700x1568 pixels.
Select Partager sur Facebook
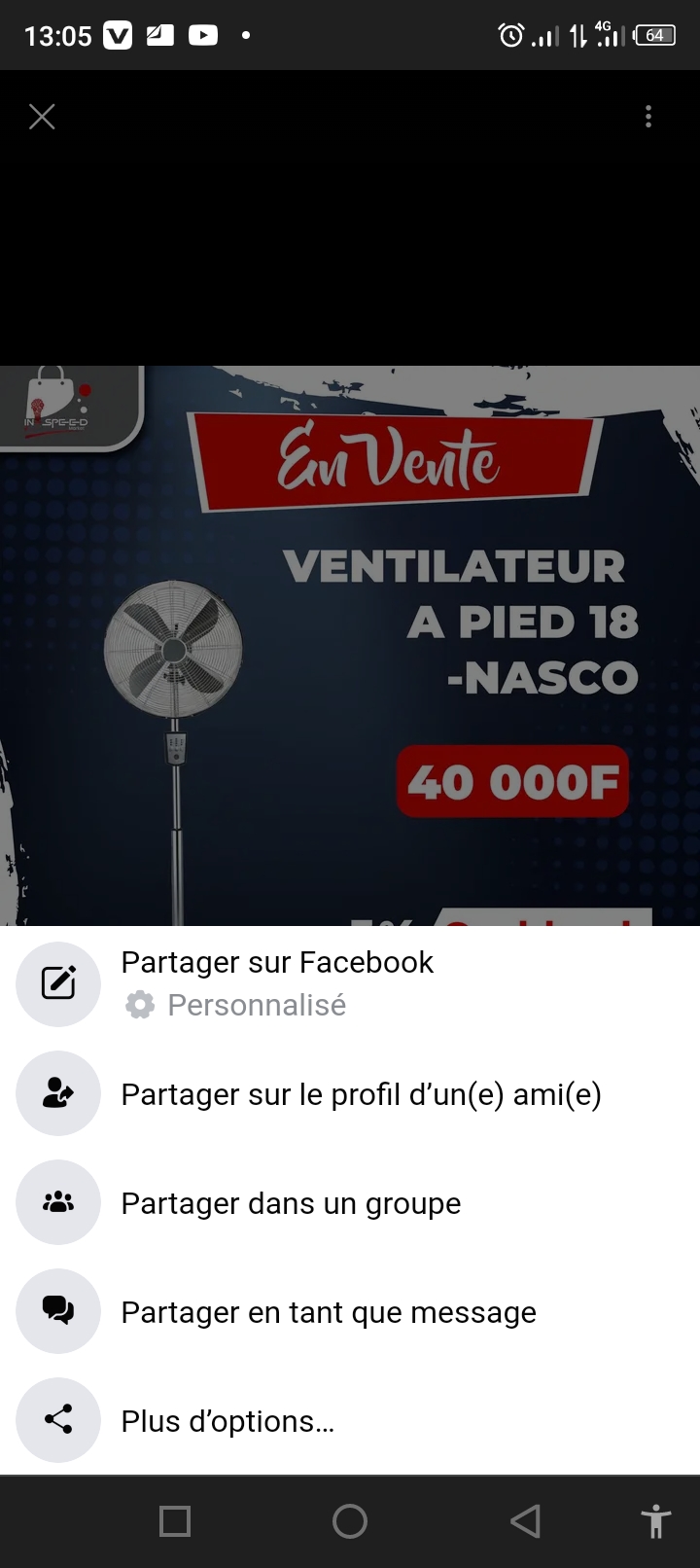(277, 982)
